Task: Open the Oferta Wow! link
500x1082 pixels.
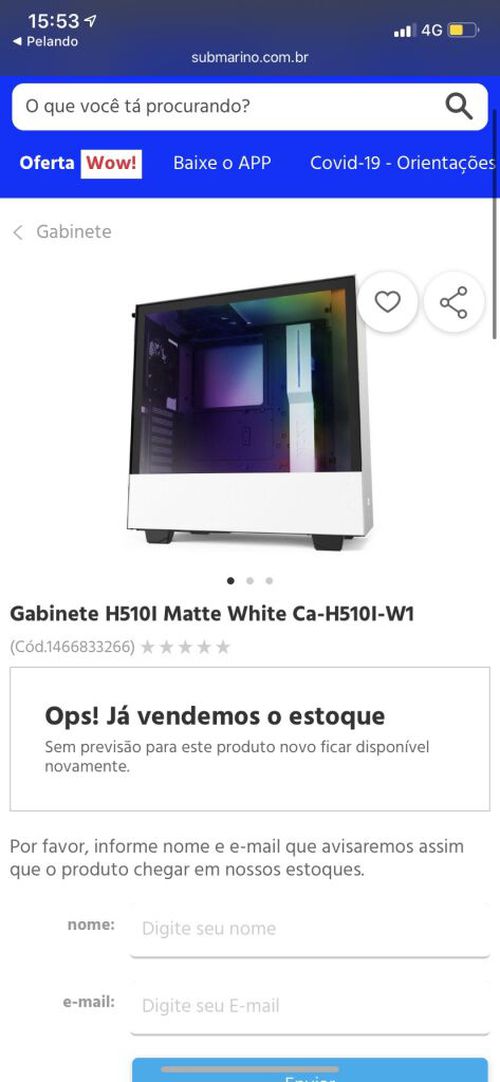Action: point(80,164)
